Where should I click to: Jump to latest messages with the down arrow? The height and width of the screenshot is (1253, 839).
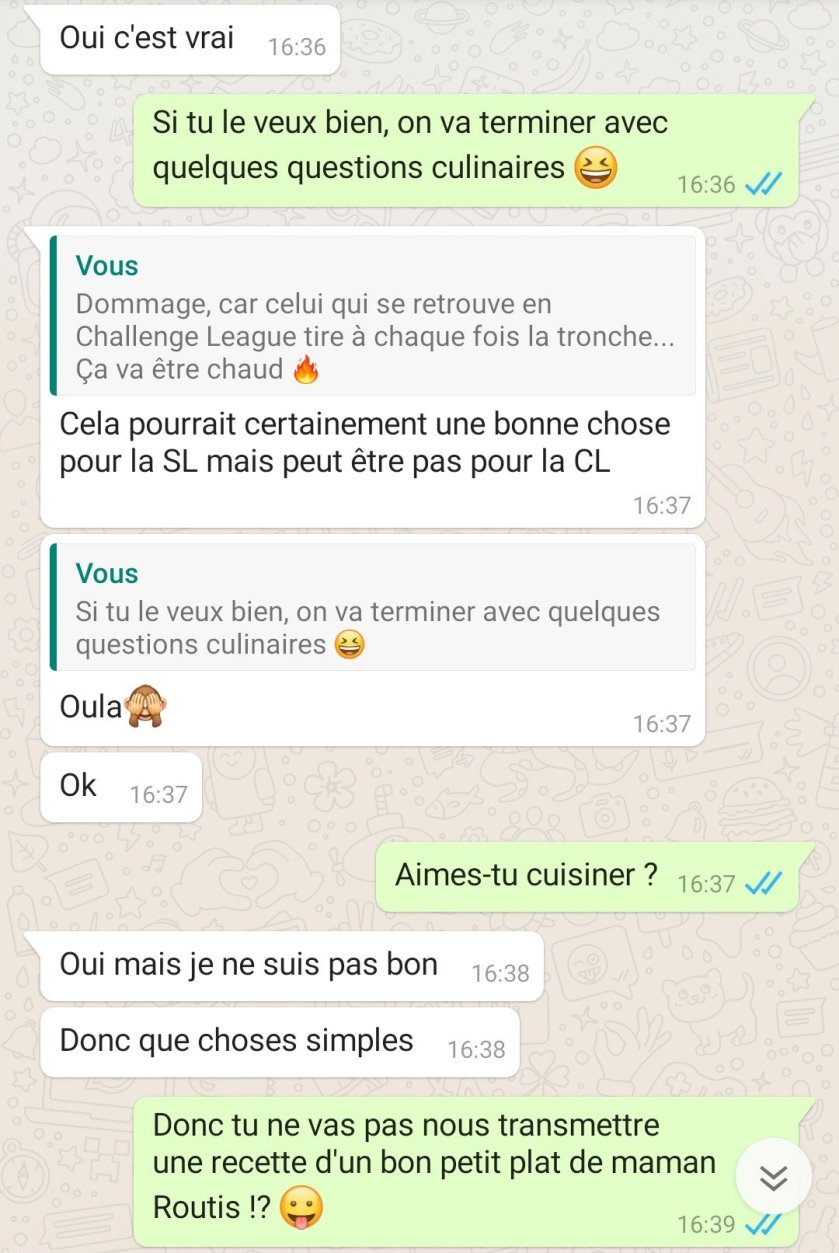coord(773,1177)
